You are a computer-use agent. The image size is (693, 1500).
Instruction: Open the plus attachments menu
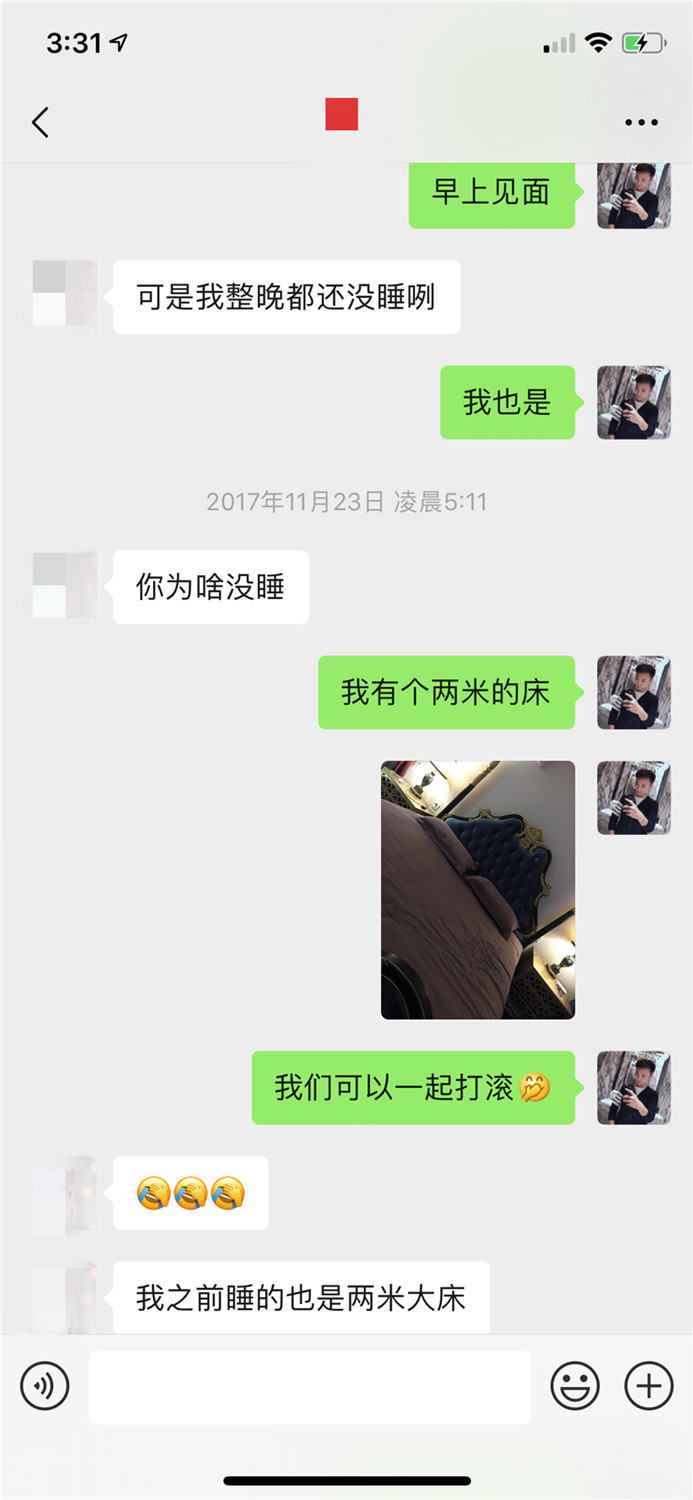649,1386
